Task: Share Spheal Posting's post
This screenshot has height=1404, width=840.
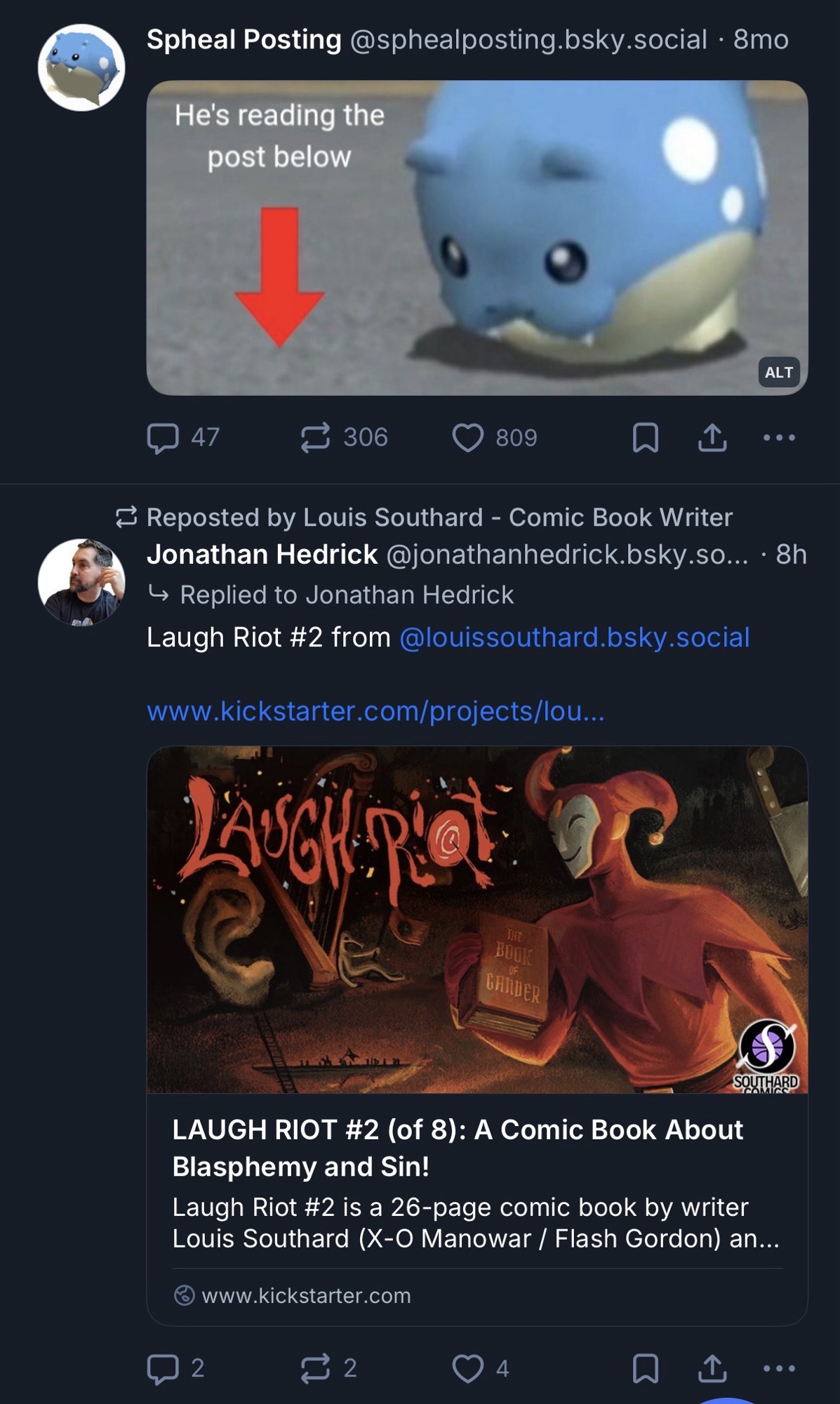Action: pos(712,438)
